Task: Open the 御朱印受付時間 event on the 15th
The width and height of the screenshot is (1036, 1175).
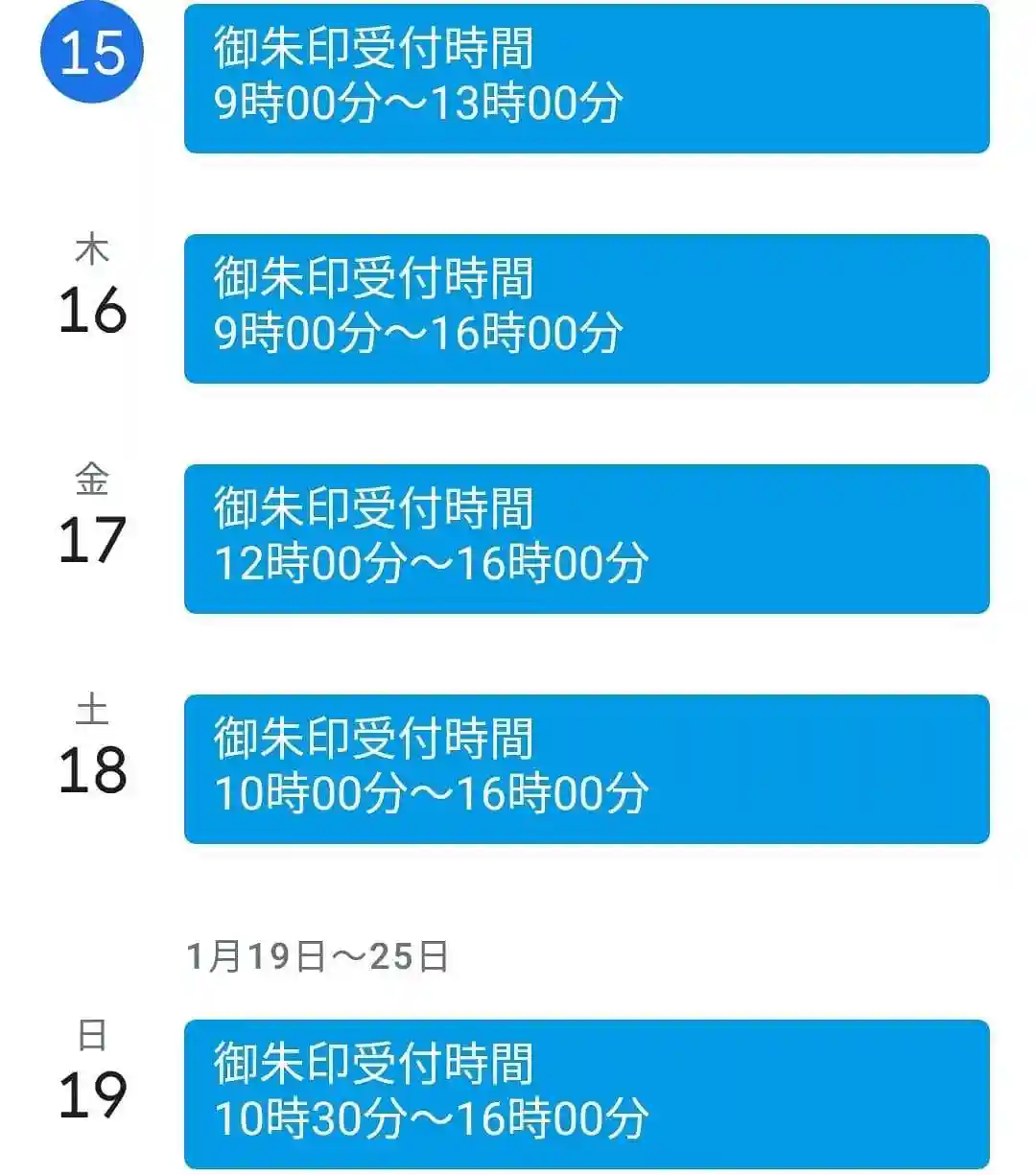Action: [x=586, y=78]
